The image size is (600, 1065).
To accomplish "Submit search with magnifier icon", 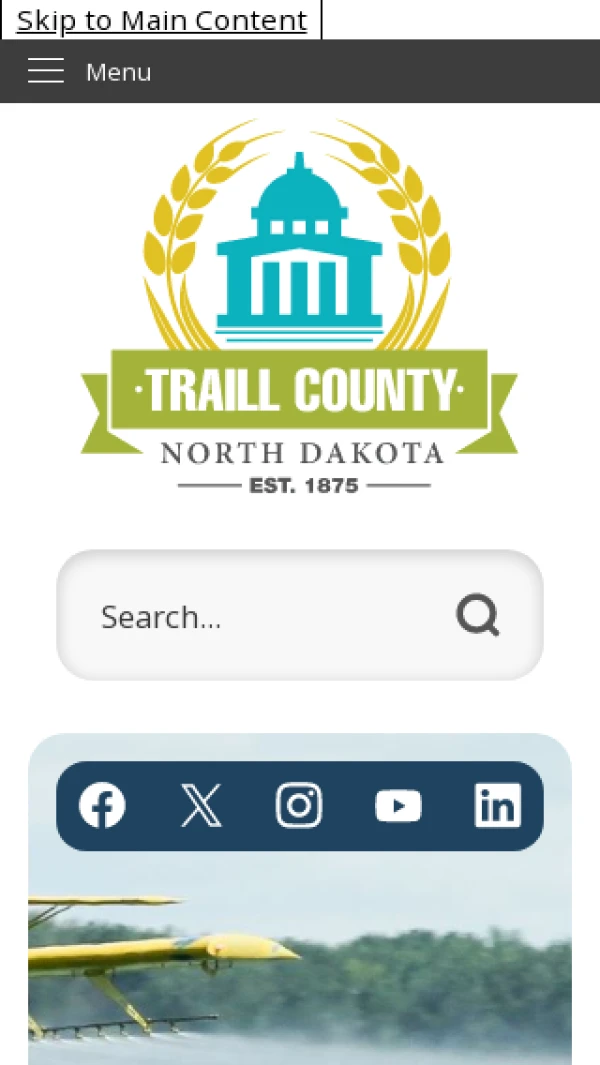I will click(478, 616).
